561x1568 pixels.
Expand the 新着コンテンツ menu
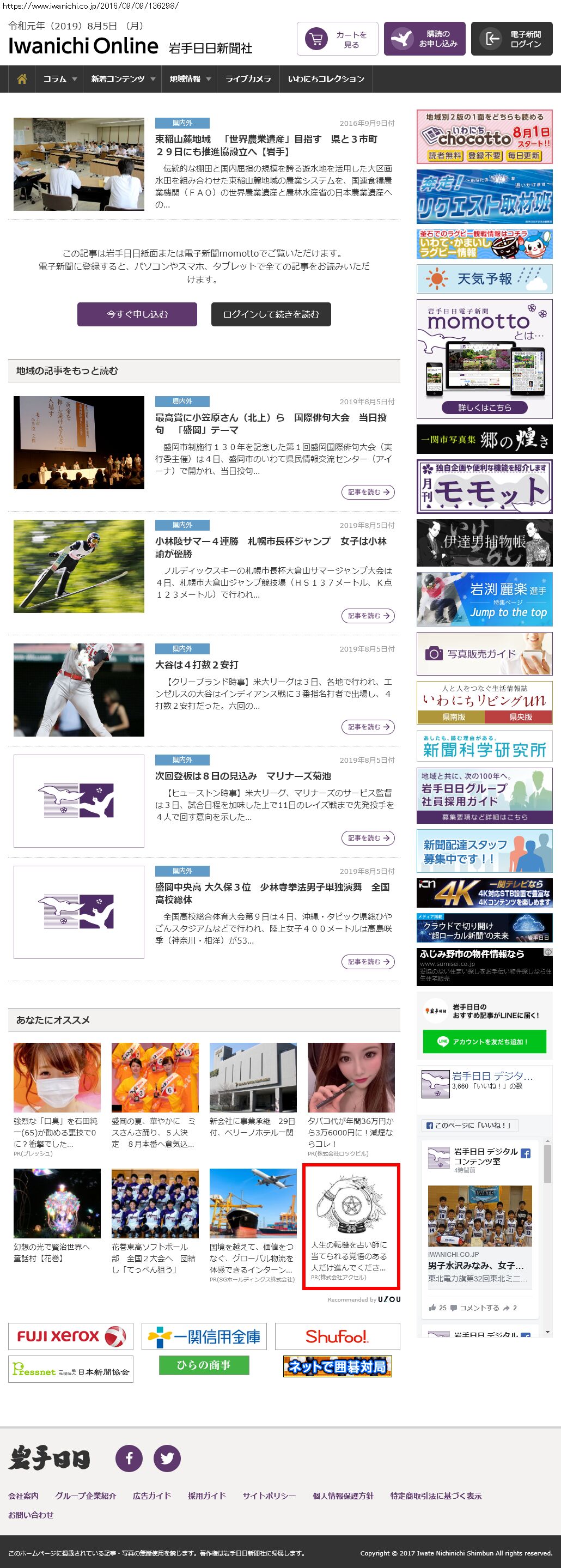[123, 79]
